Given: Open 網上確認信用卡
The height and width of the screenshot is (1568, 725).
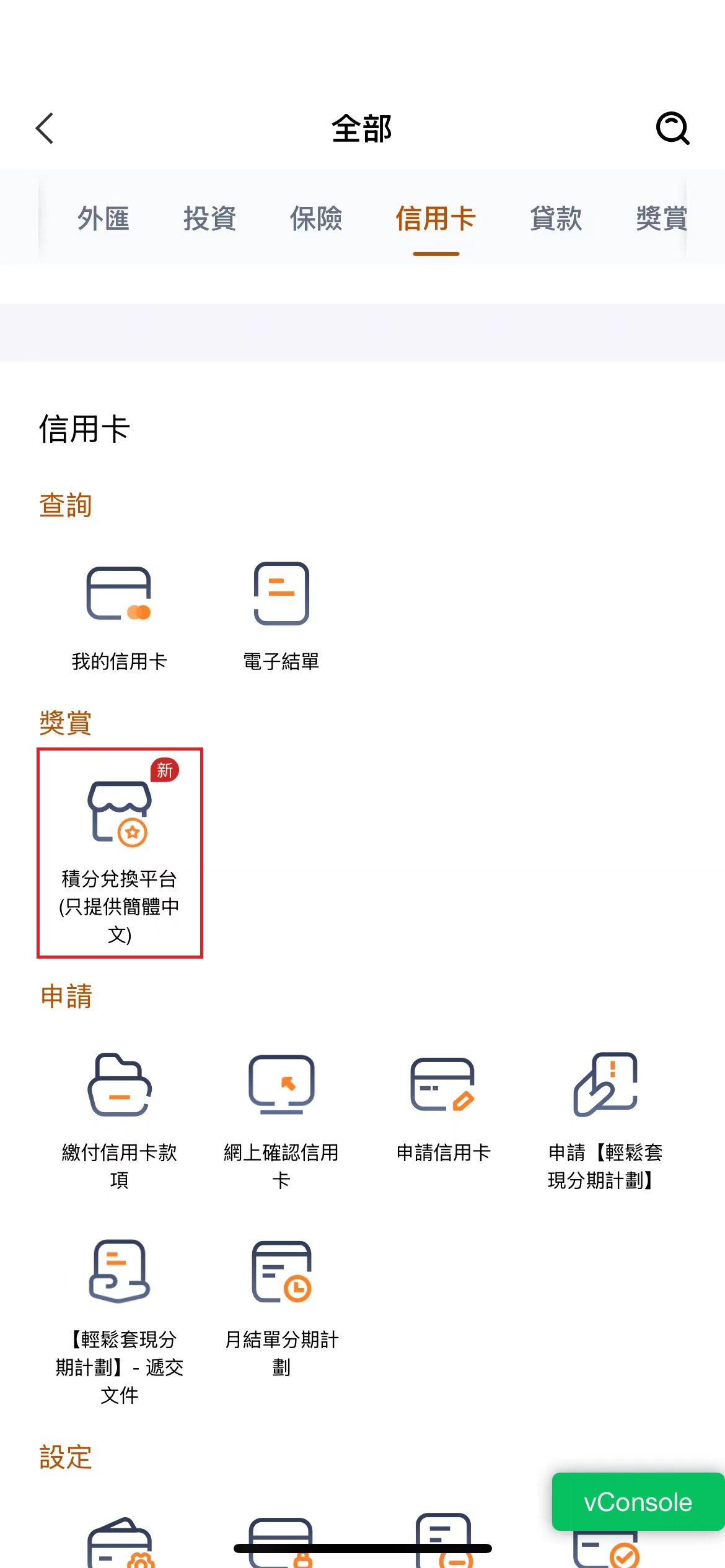Looking at the screenshot, I should 281,1118.
